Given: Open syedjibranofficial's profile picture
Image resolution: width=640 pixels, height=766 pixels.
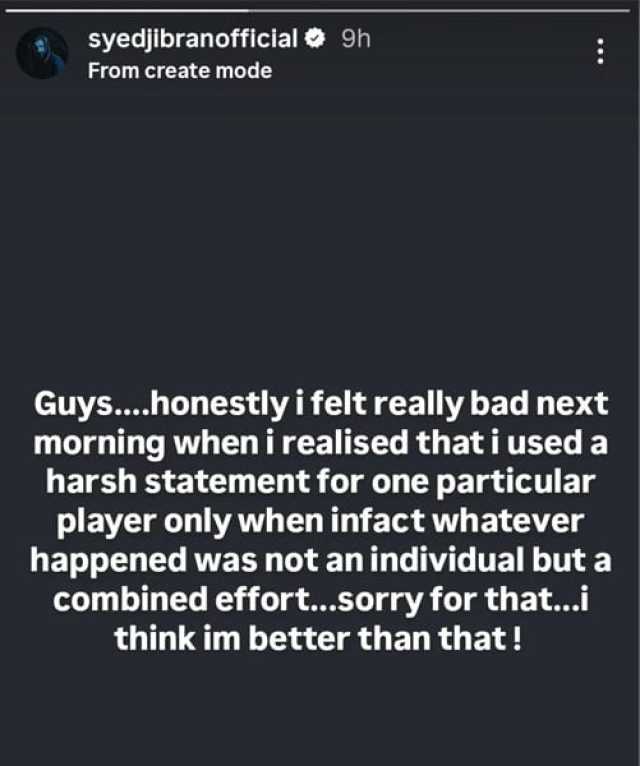Looking at the screenshot, I should point(43,53).
